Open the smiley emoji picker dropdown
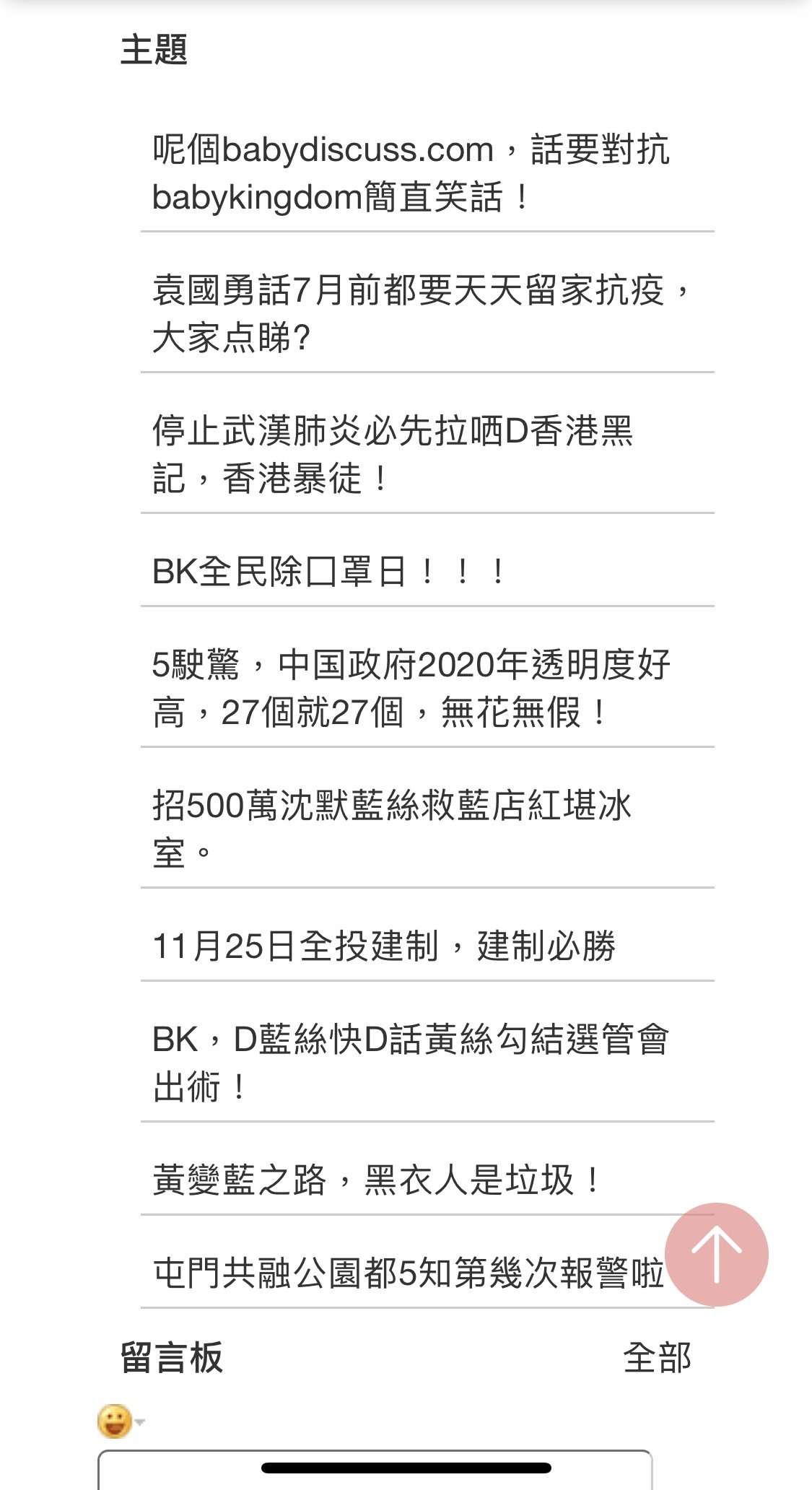This screenshot has width=812, height=1490. [x=121, y=1421]
